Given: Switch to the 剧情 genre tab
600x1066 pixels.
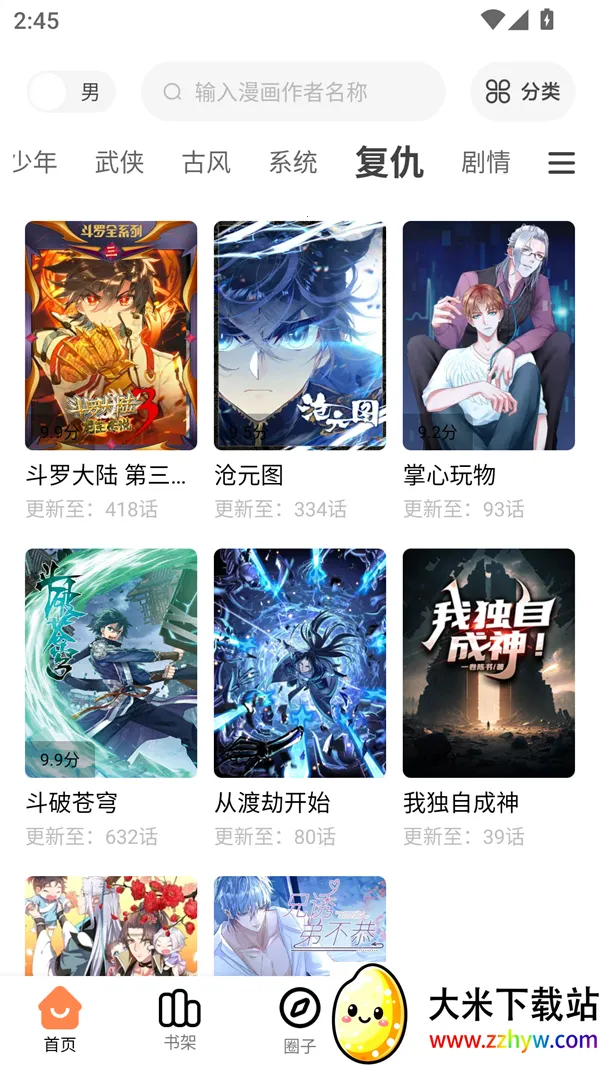Looking at the screenshot, I should tap(486, 162).
